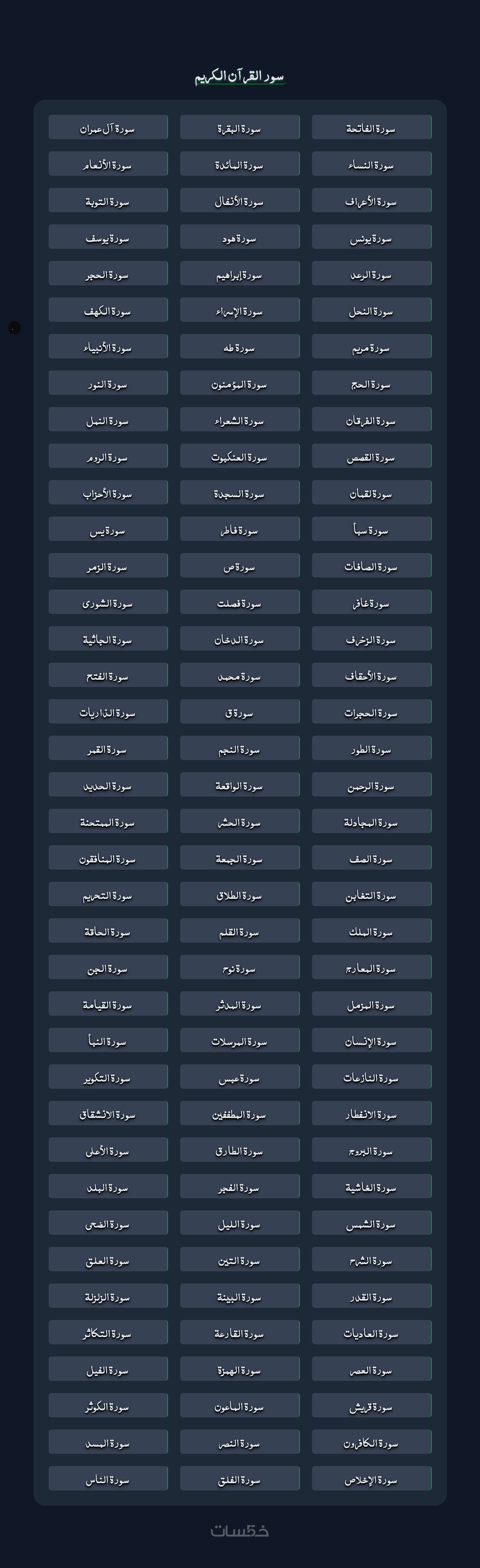Open سورة يس

pyautogui.click(x=108, y=530)
